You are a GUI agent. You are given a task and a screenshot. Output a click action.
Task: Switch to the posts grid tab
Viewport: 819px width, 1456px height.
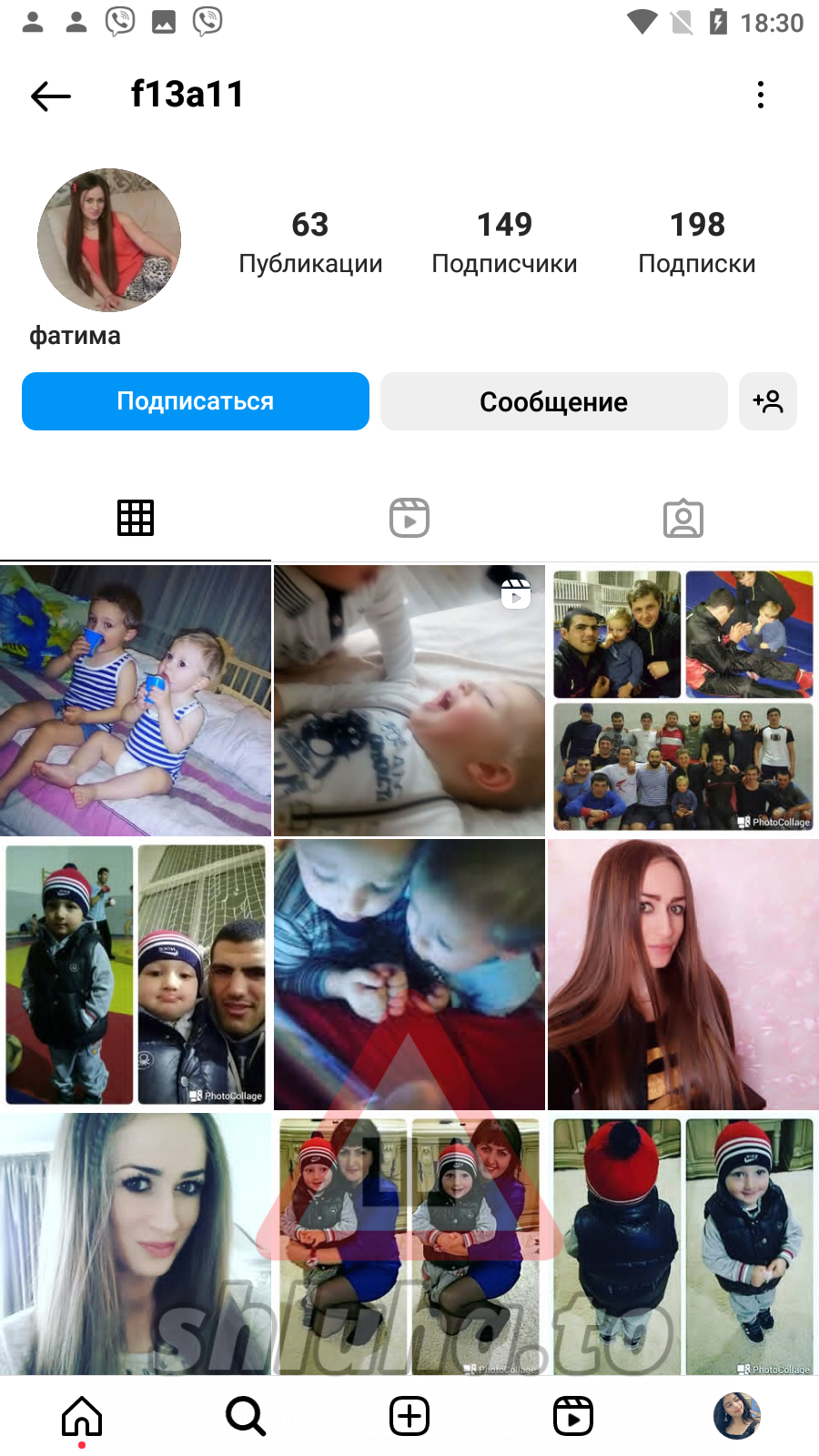(136, 518)
